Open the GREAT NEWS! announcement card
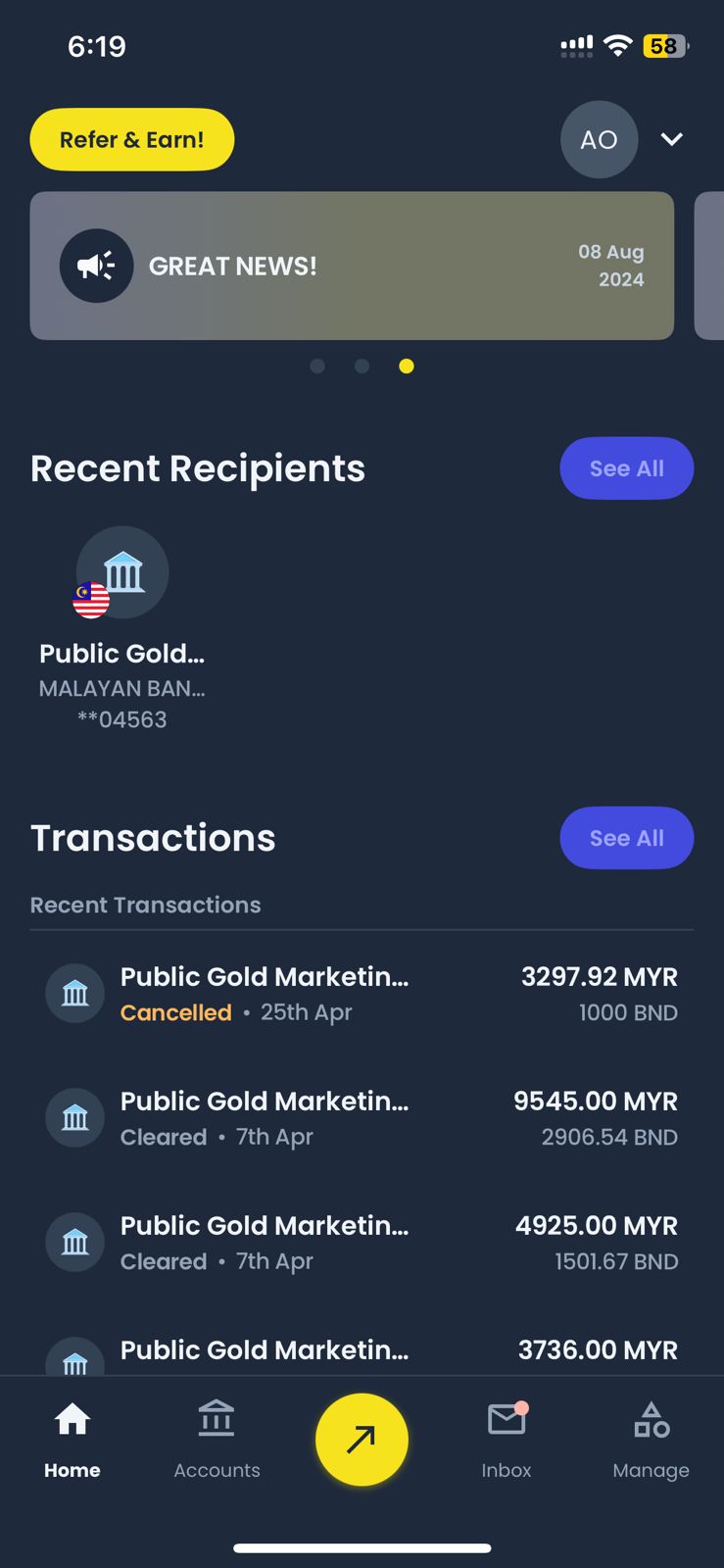 [x=352, y=266]
